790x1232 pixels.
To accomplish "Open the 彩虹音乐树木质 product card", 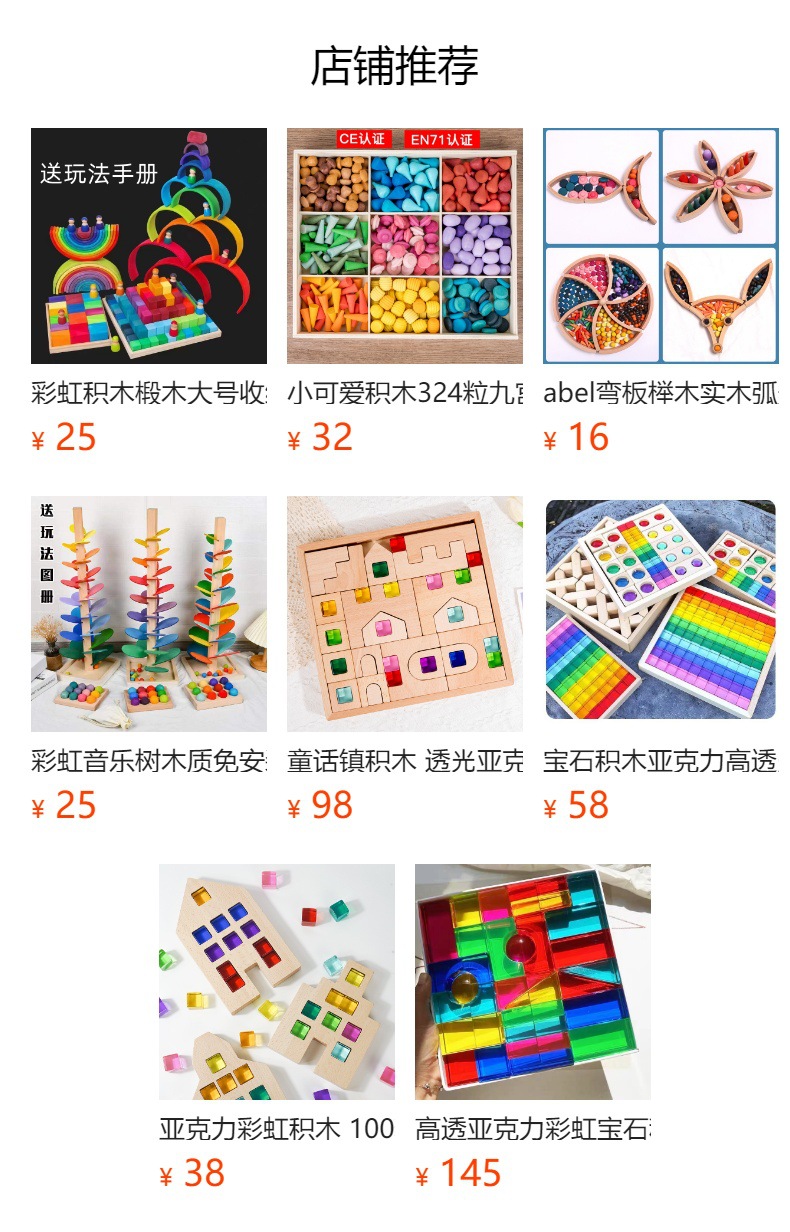I will (148, 614).
